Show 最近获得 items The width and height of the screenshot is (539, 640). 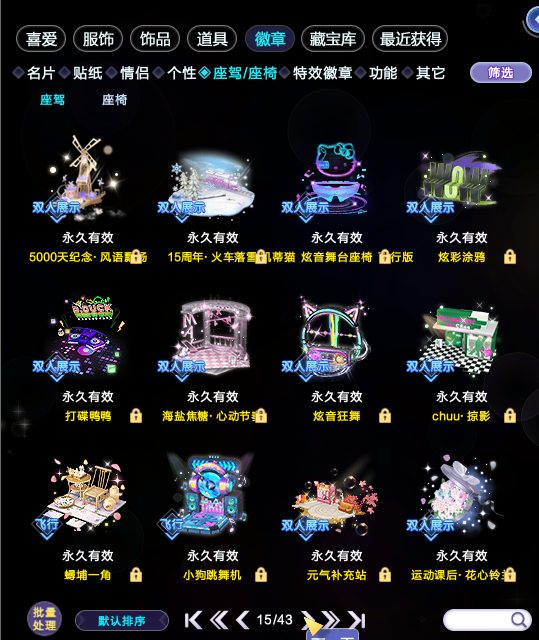click(x=410, y=39)
